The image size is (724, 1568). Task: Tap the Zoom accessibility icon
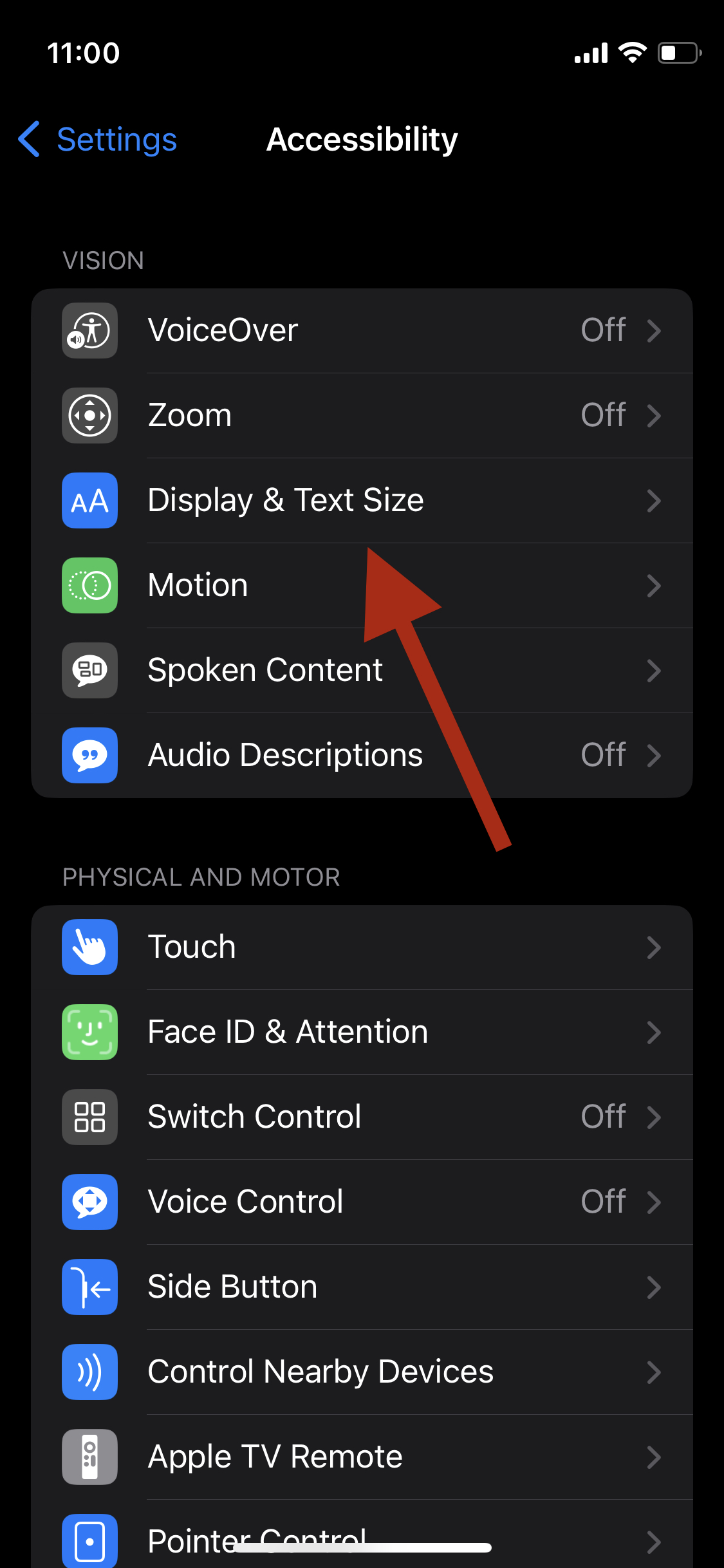pos(89,416)
